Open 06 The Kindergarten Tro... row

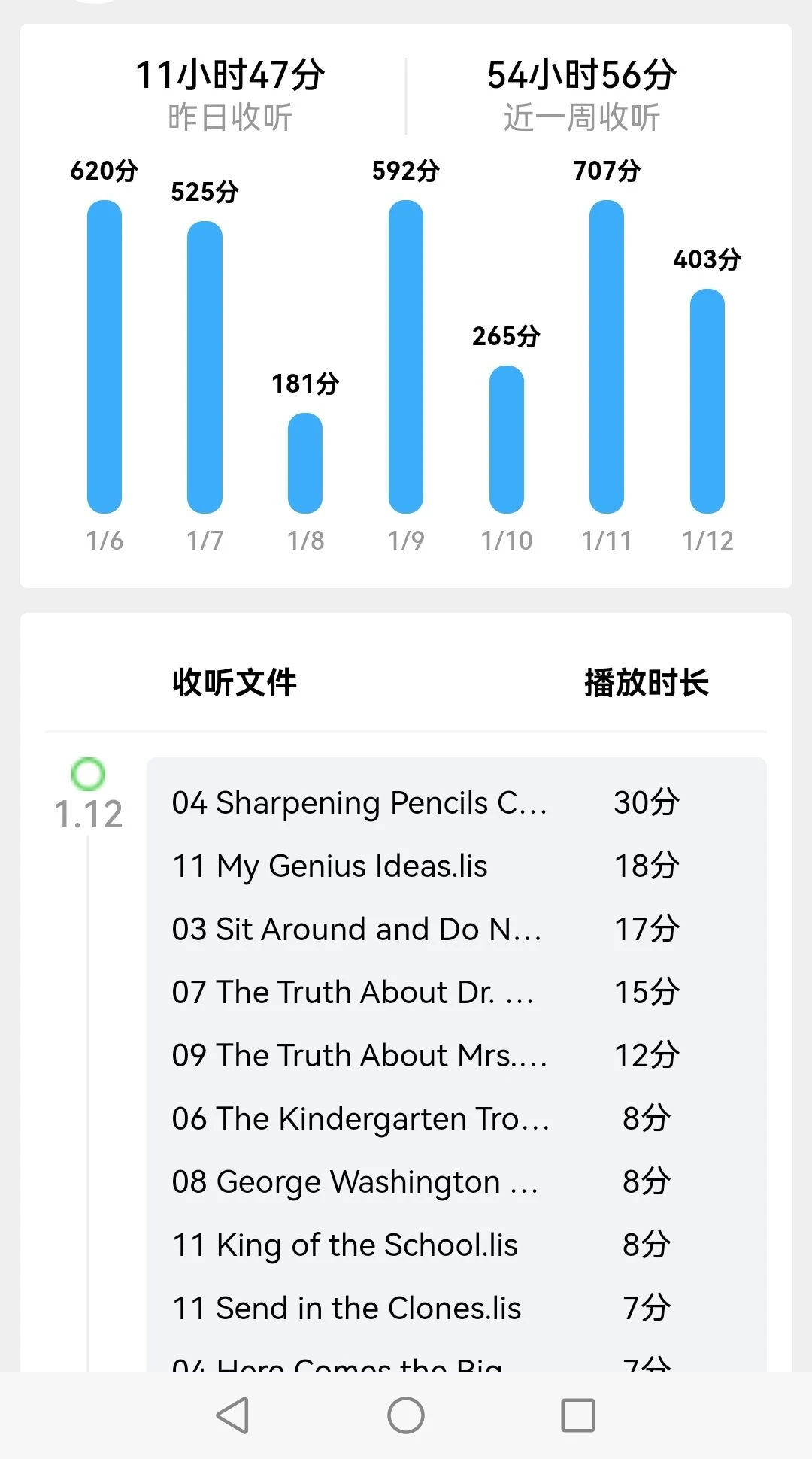[x=456, y=1118]
